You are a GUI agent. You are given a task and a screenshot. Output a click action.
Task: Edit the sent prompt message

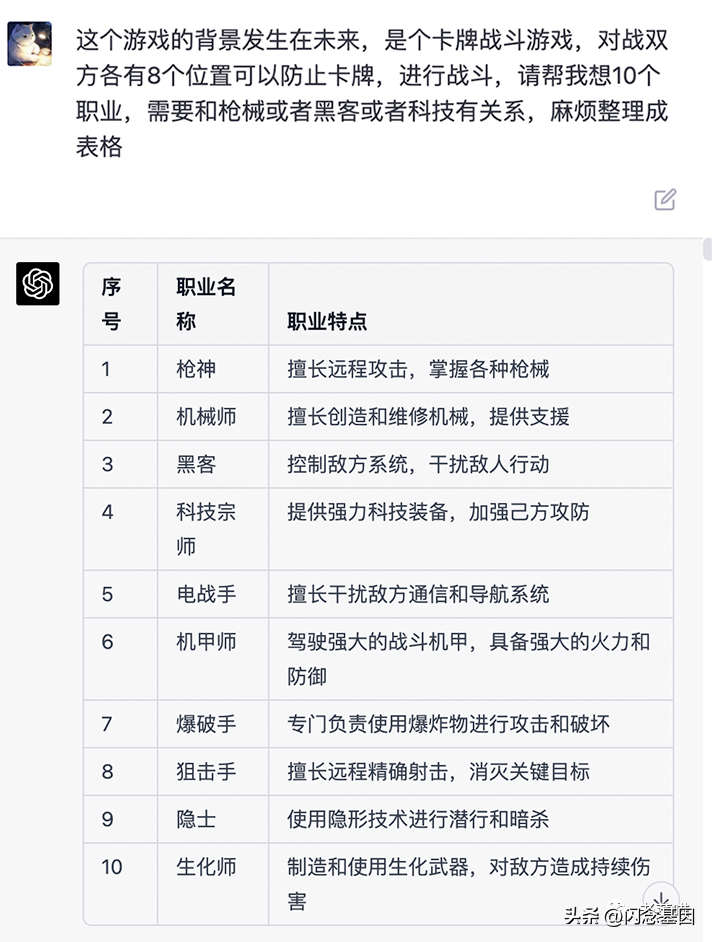tap(665, 199)
